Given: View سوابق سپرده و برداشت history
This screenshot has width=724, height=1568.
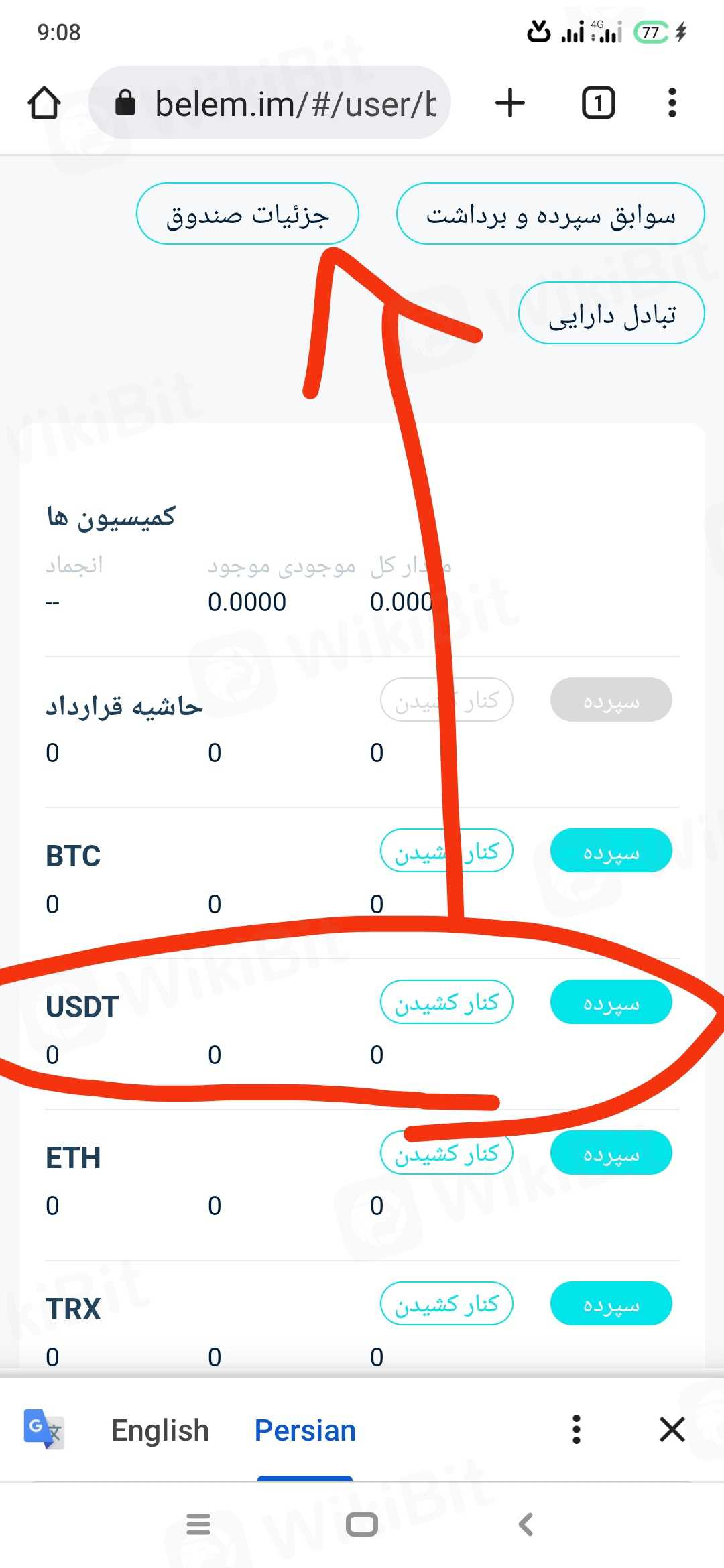Looking at the screenshot, I should click(x=550, y=214).
